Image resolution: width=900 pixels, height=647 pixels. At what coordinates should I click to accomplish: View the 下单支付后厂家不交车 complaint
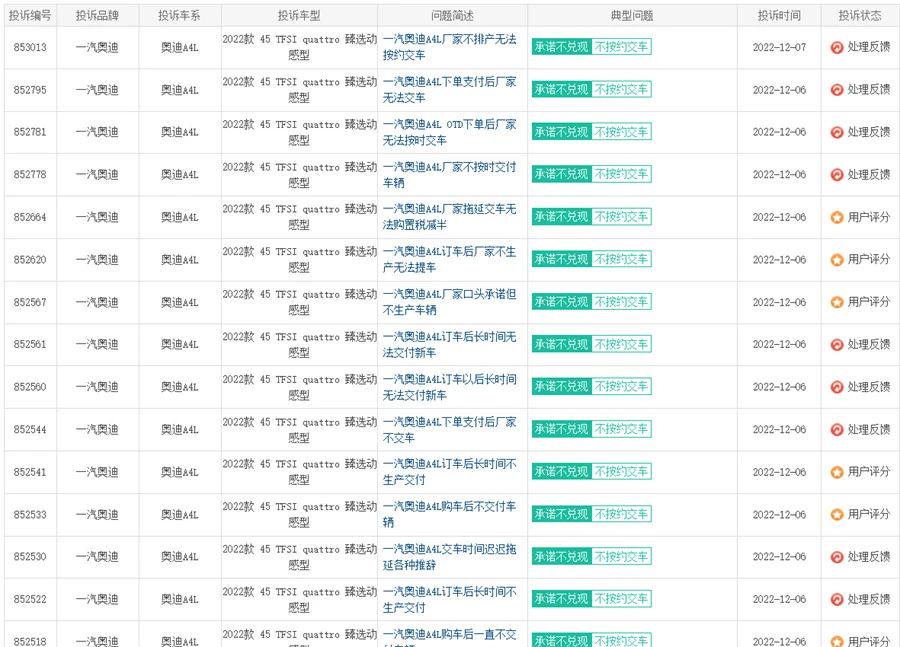tap(449, 421)
